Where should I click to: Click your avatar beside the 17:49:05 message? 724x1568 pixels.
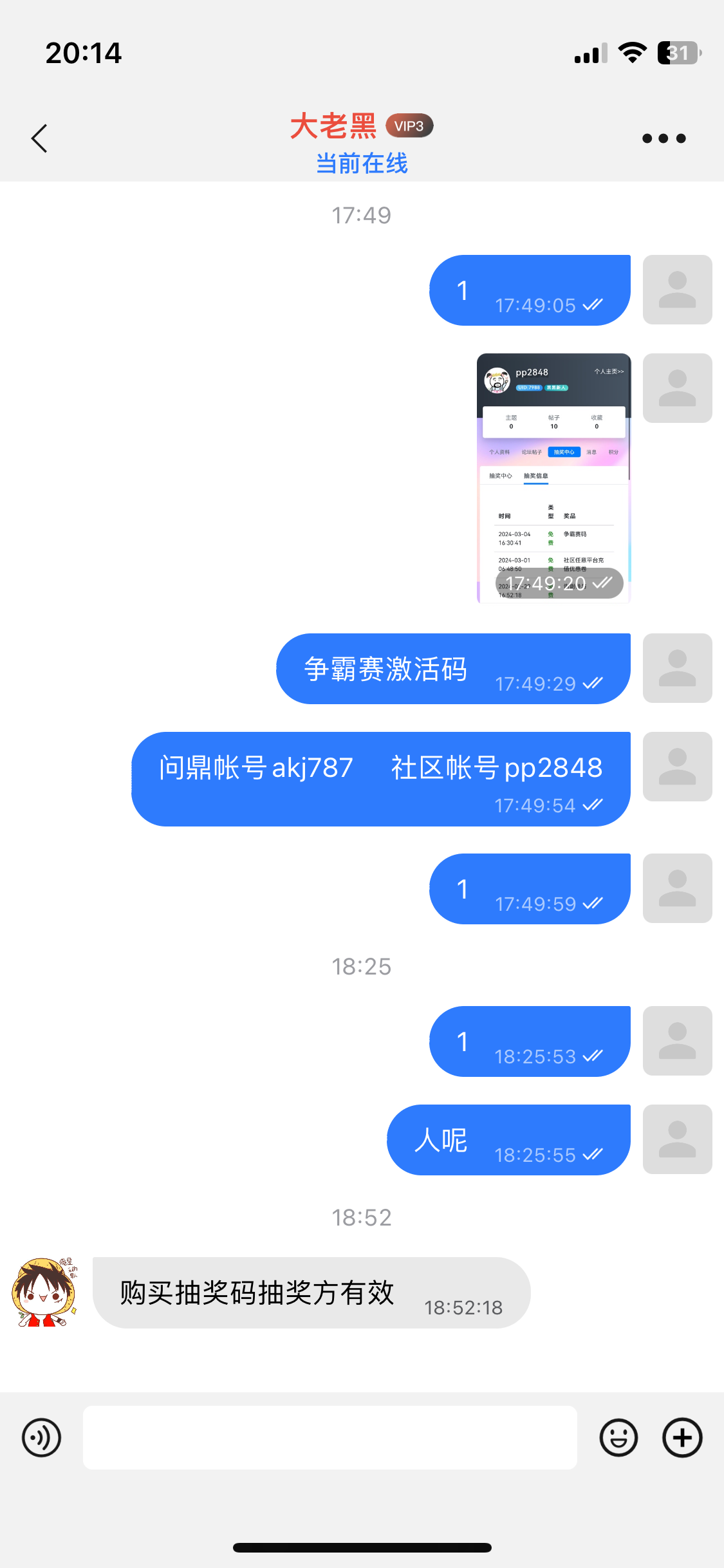677,290
